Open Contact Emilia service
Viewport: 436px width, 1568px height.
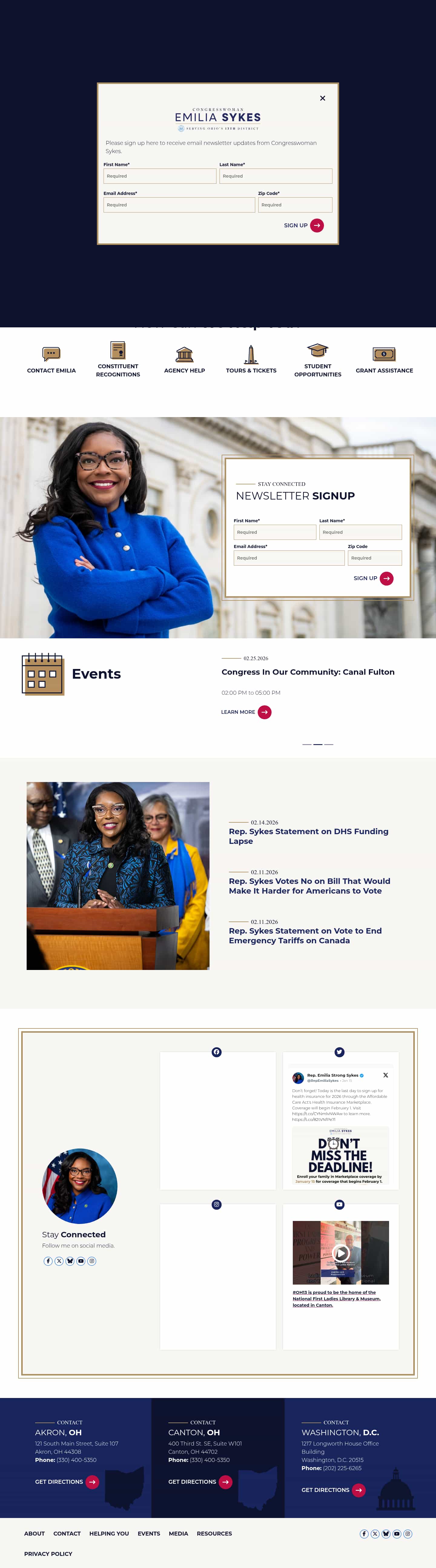click(x=51, y=360)
